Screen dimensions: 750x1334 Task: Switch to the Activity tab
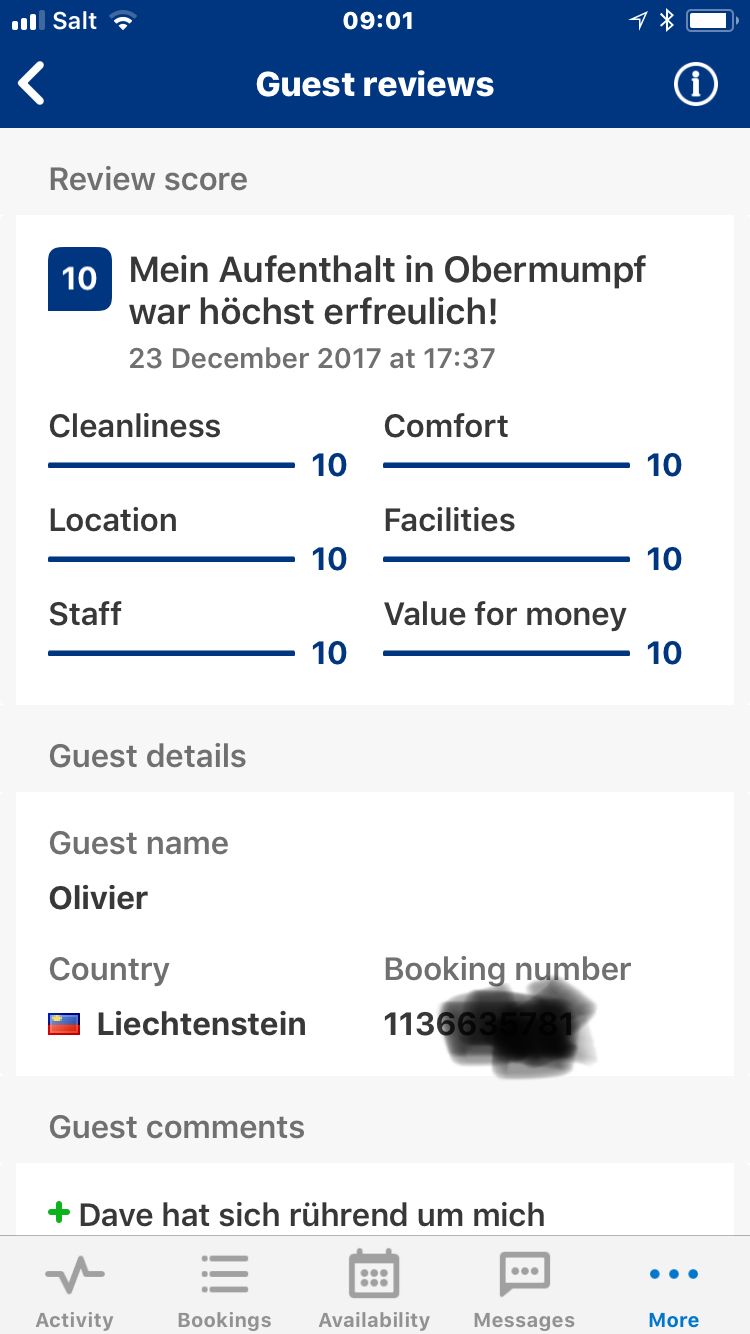click(75, 1287)
